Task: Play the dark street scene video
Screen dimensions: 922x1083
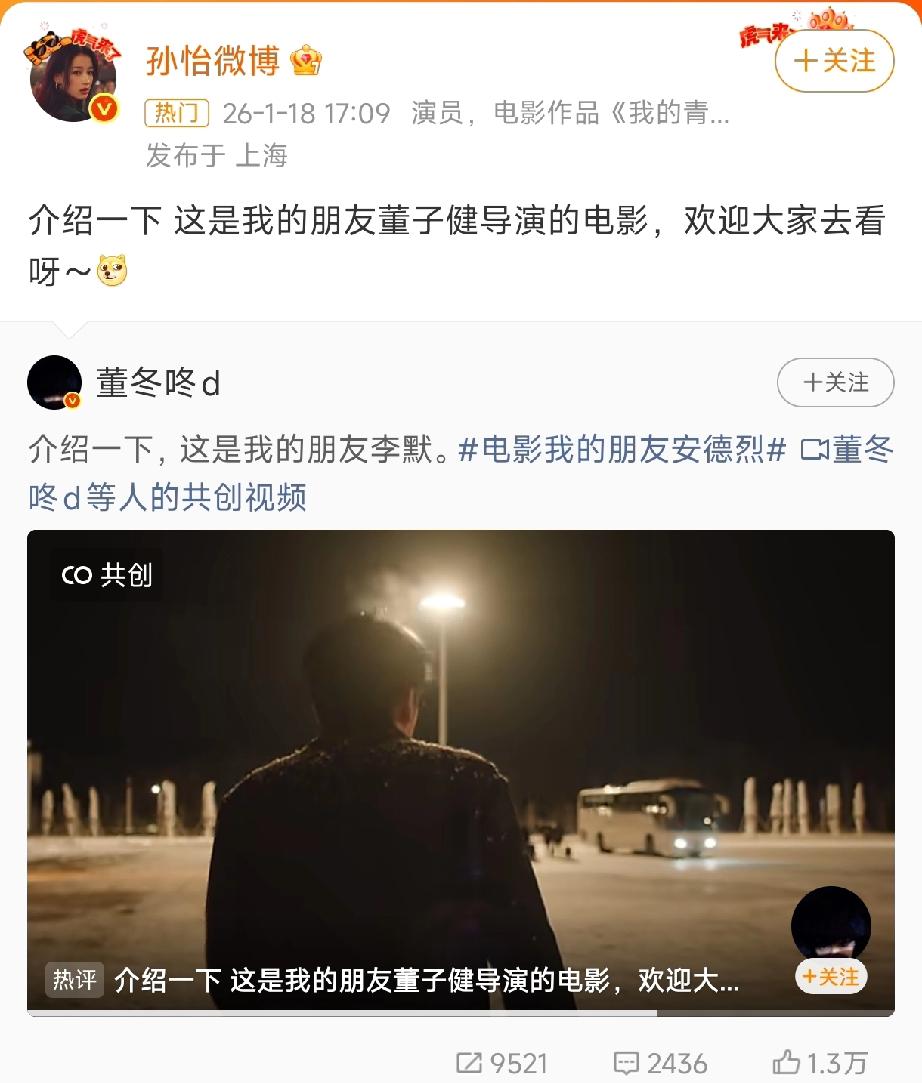Action: pos(460,770)
